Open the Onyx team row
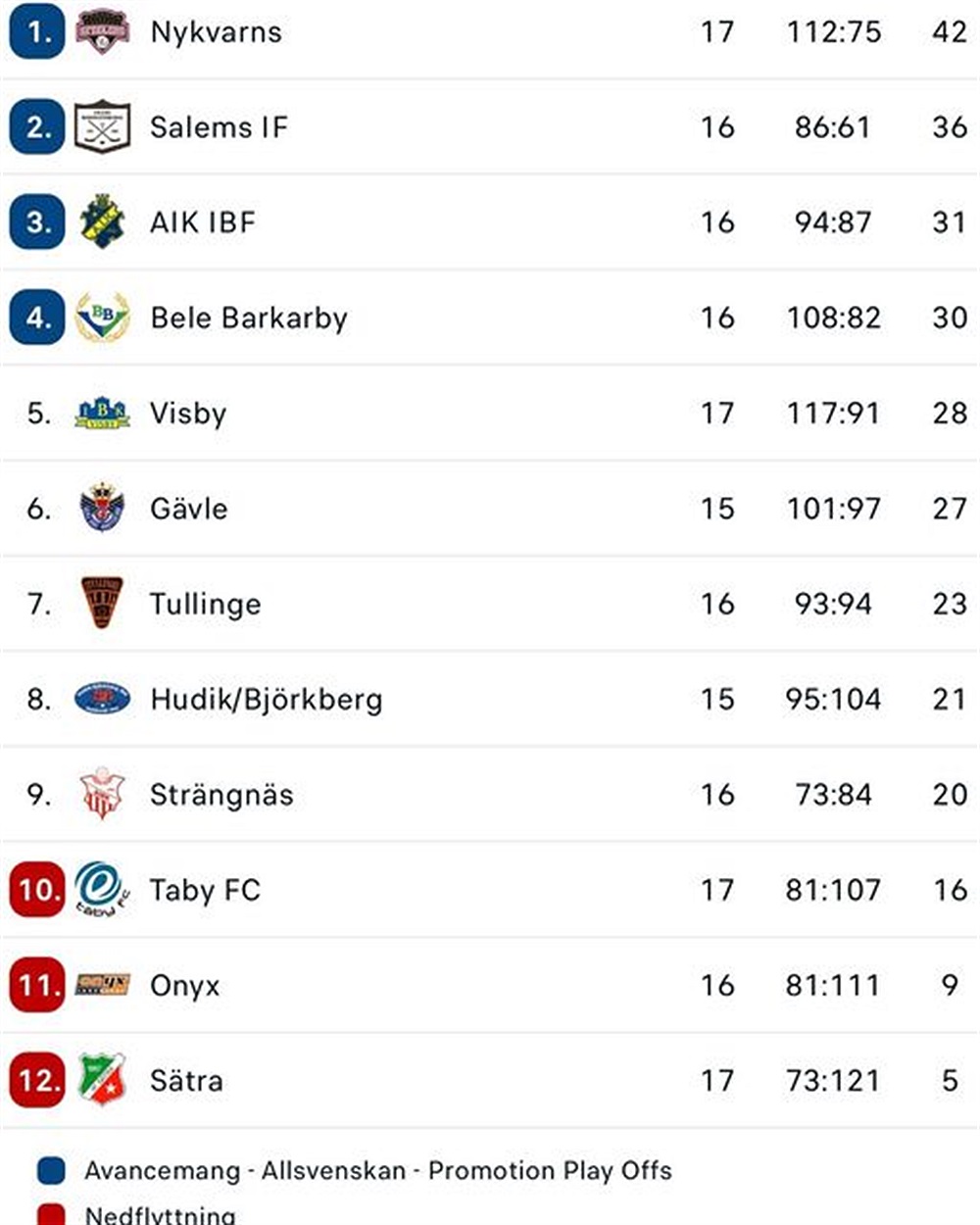The image size is (980, 1225). 184,985
